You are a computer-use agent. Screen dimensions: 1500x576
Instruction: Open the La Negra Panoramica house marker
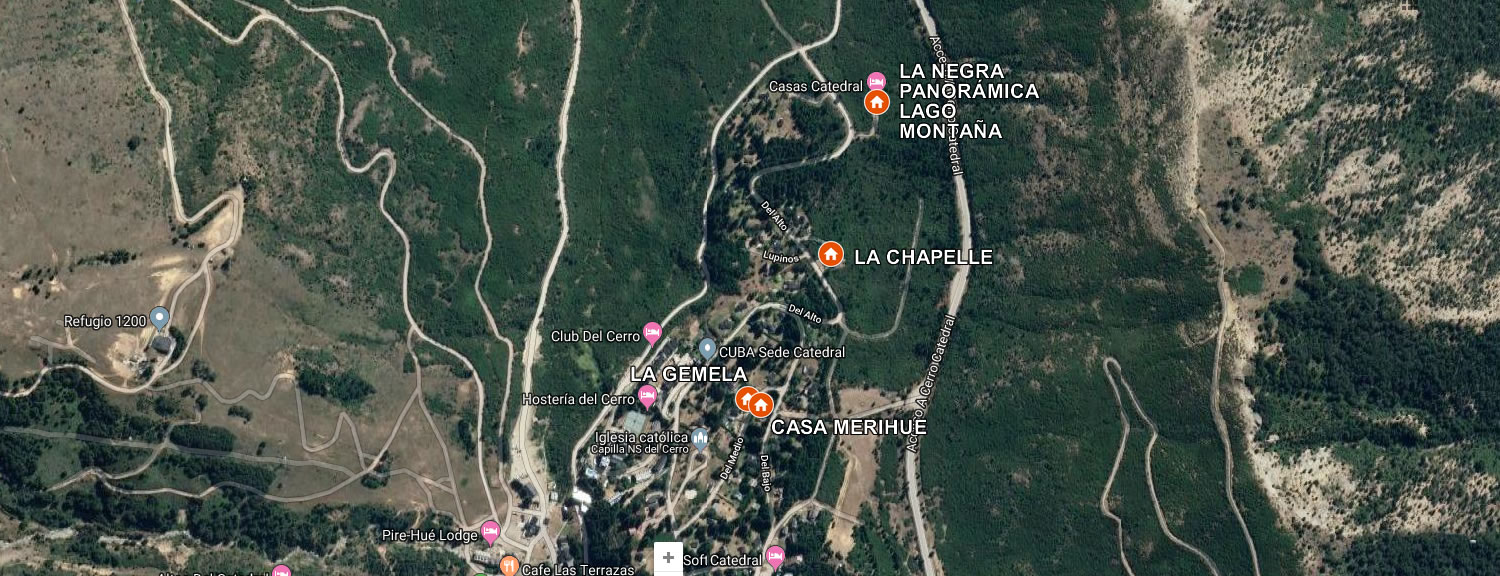tap(877, 102)
